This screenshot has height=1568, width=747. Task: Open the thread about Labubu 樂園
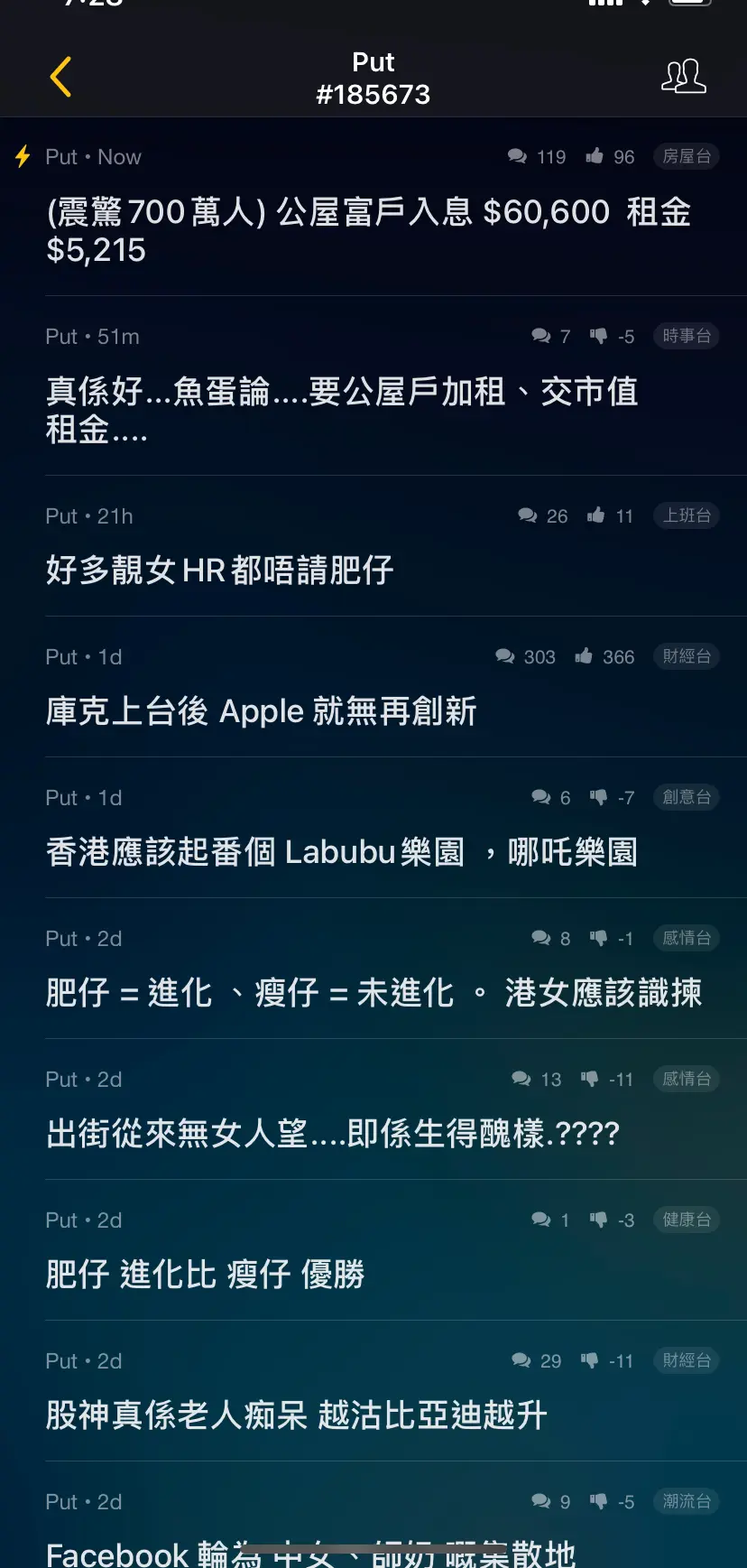point(373,828)
